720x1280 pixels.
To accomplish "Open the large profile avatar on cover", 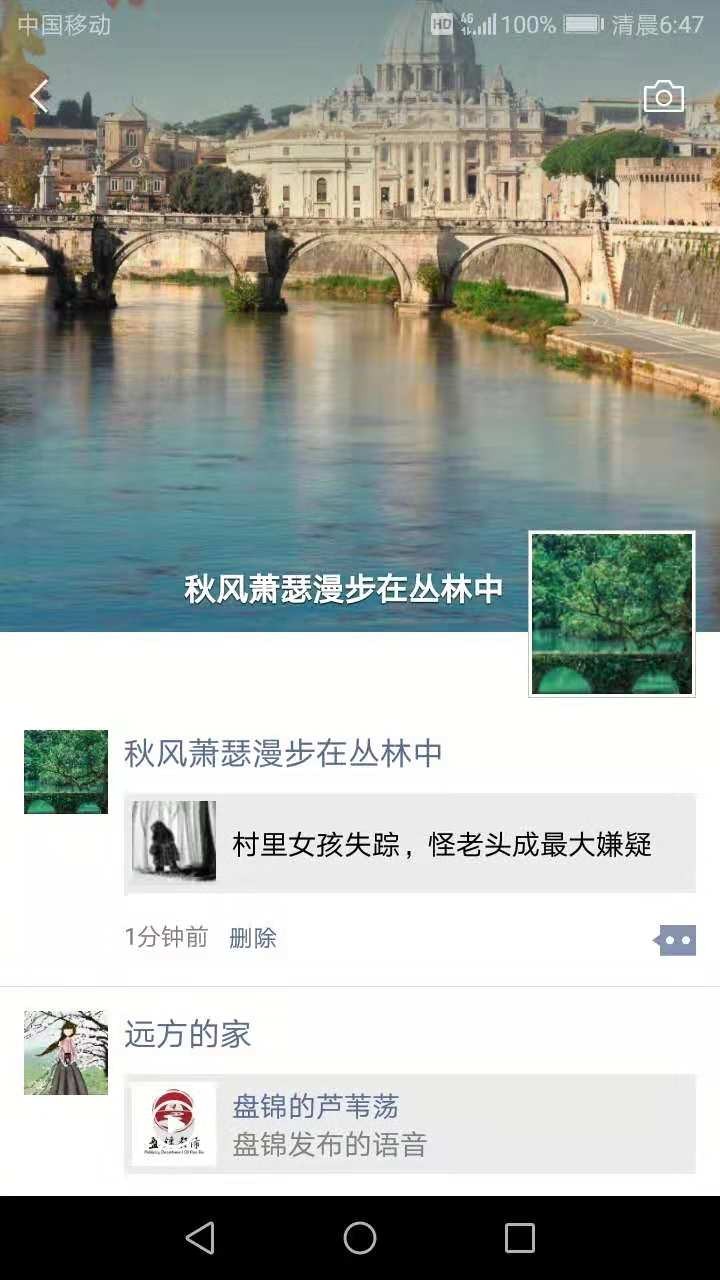I will tap(611, 613).
